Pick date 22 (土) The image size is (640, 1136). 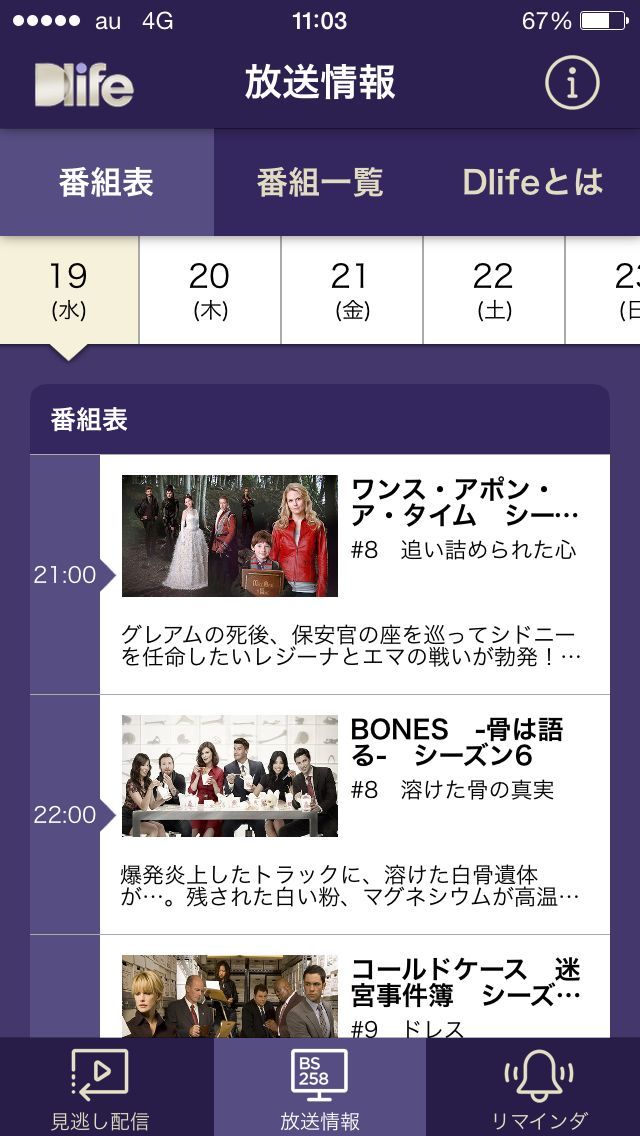tap(494, 290)
